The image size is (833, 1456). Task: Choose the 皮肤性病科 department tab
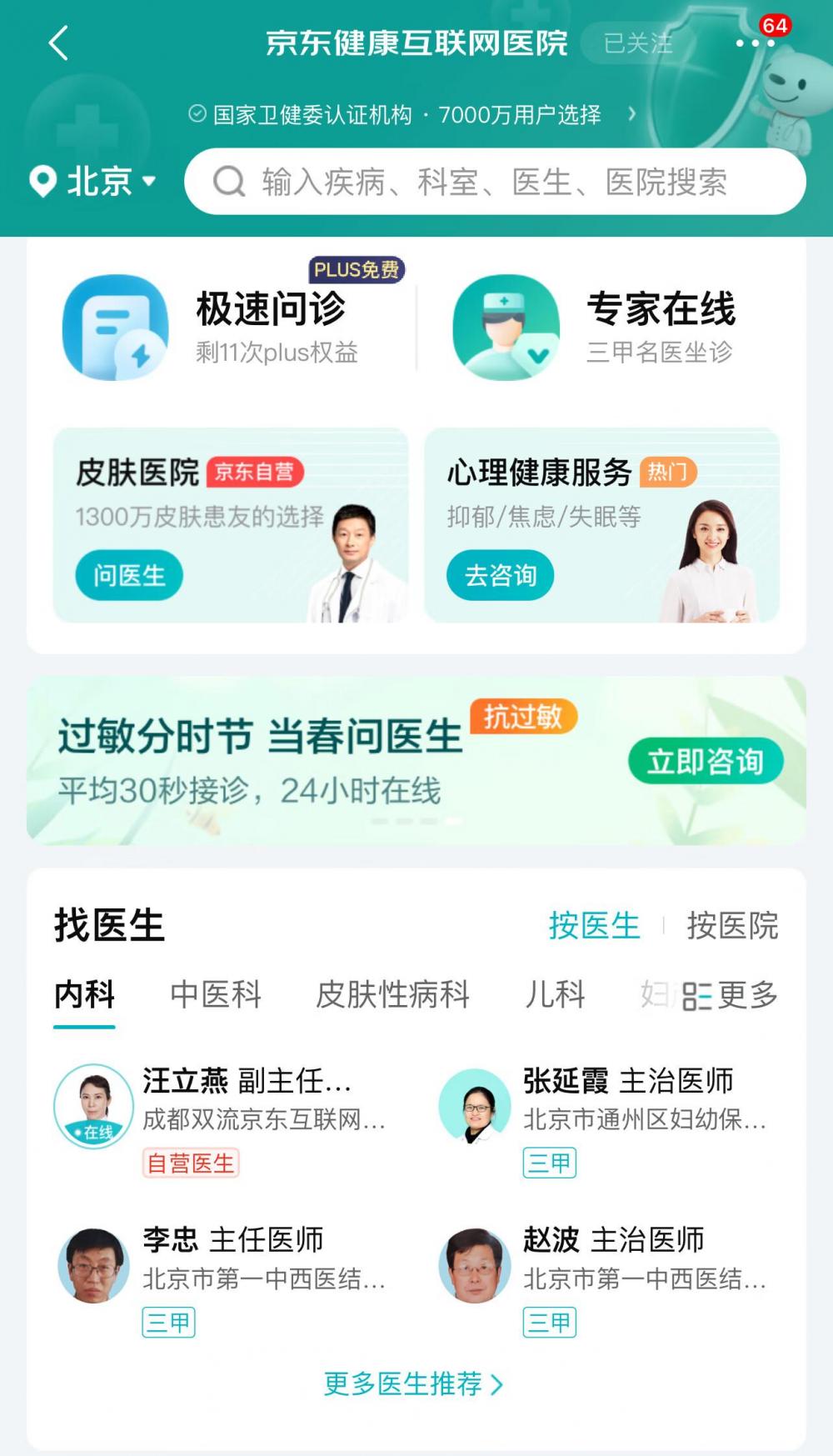coord(392,994)
